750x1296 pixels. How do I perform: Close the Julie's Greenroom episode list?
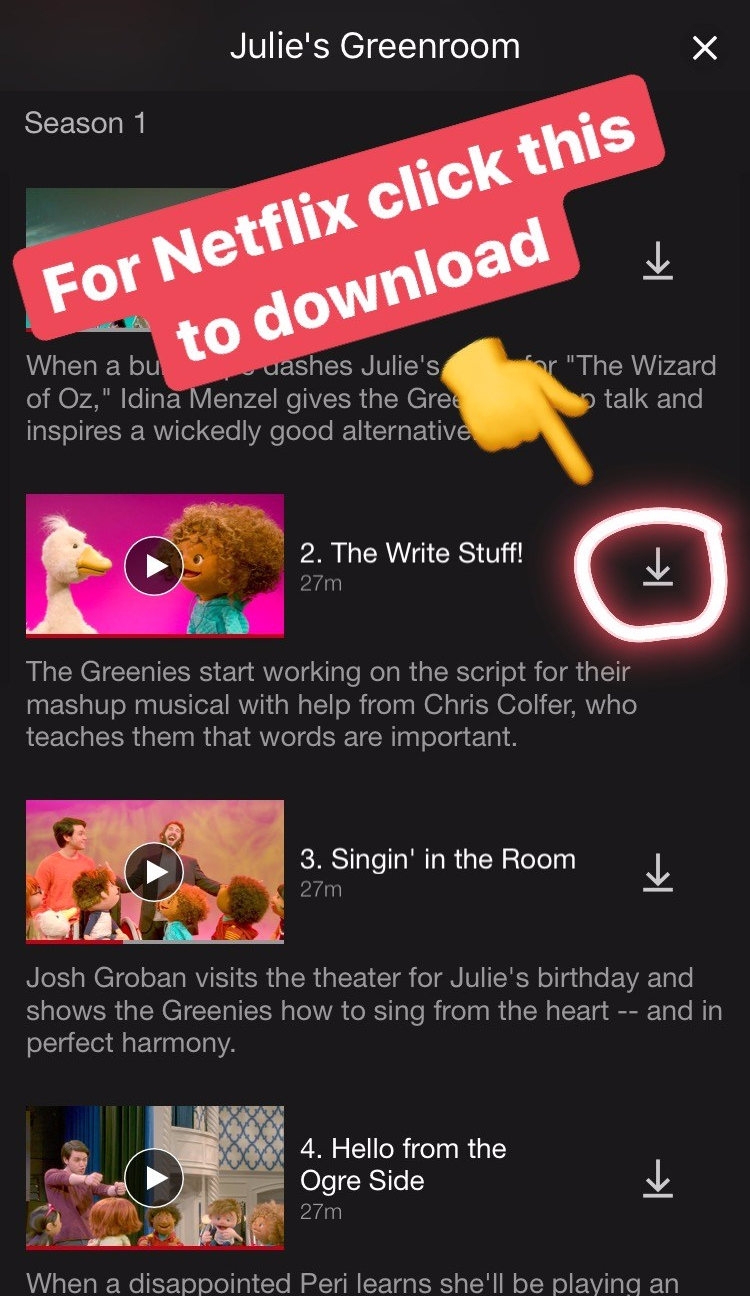coord(705,48)
